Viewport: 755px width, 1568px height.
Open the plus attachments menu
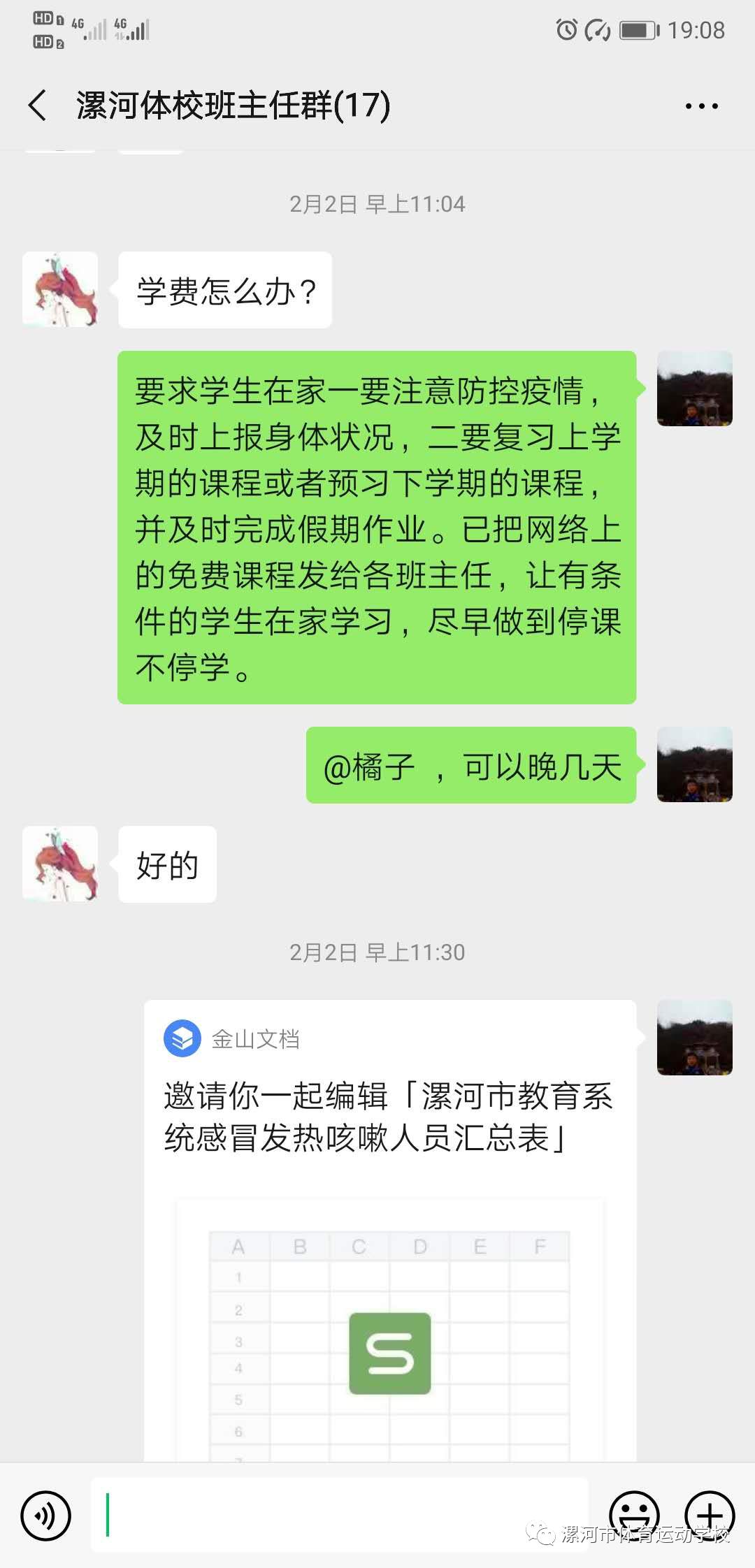tap(710, 1514)
